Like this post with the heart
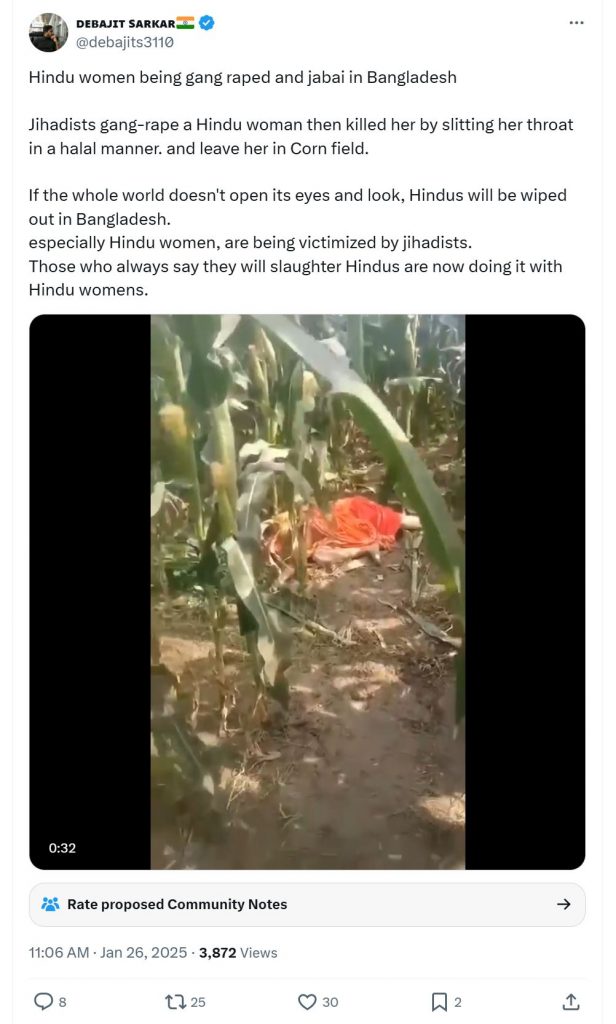Image resolution: width=616 pixels, height=1024 pixels. coord(307,1001)
